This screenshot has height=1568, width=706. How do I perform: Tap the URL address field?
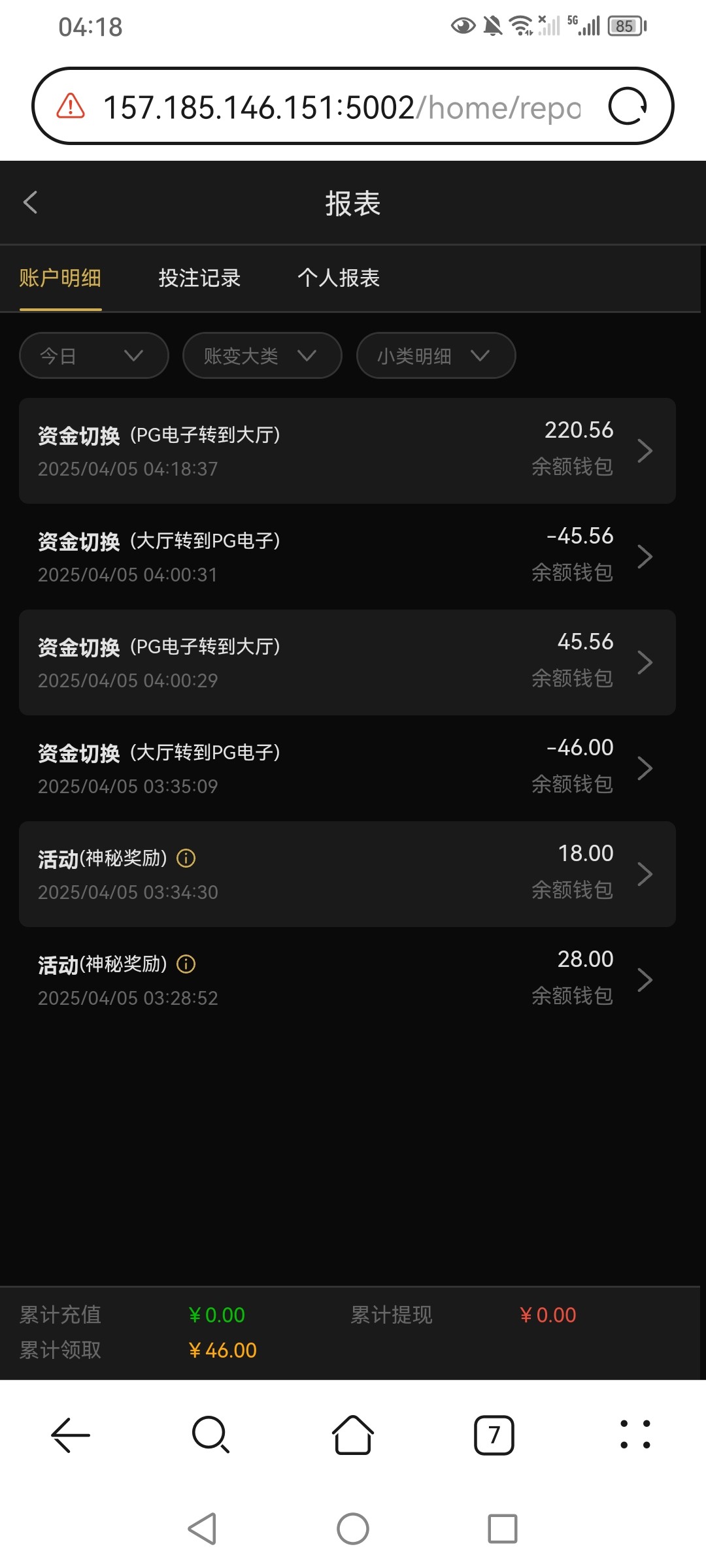click(341, 107)
